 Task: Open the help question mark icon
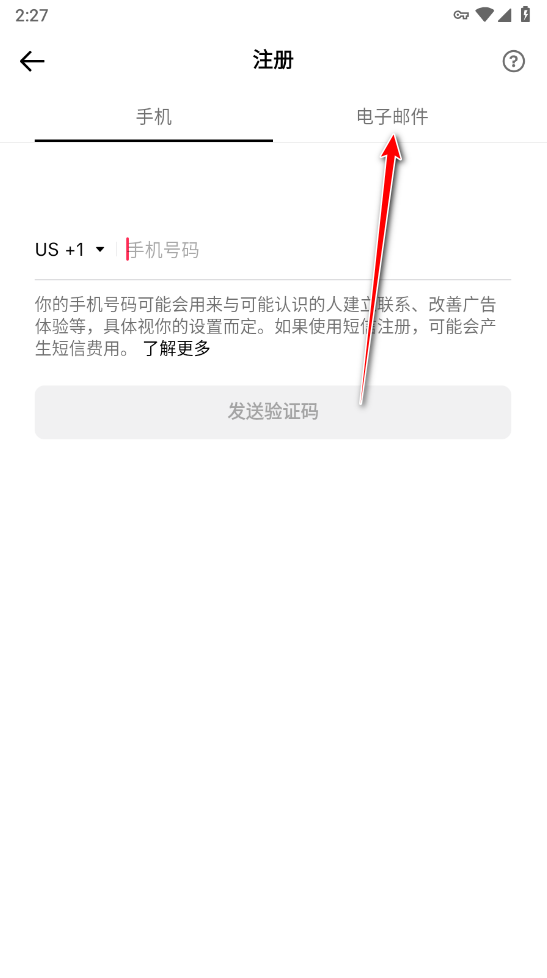513,61
